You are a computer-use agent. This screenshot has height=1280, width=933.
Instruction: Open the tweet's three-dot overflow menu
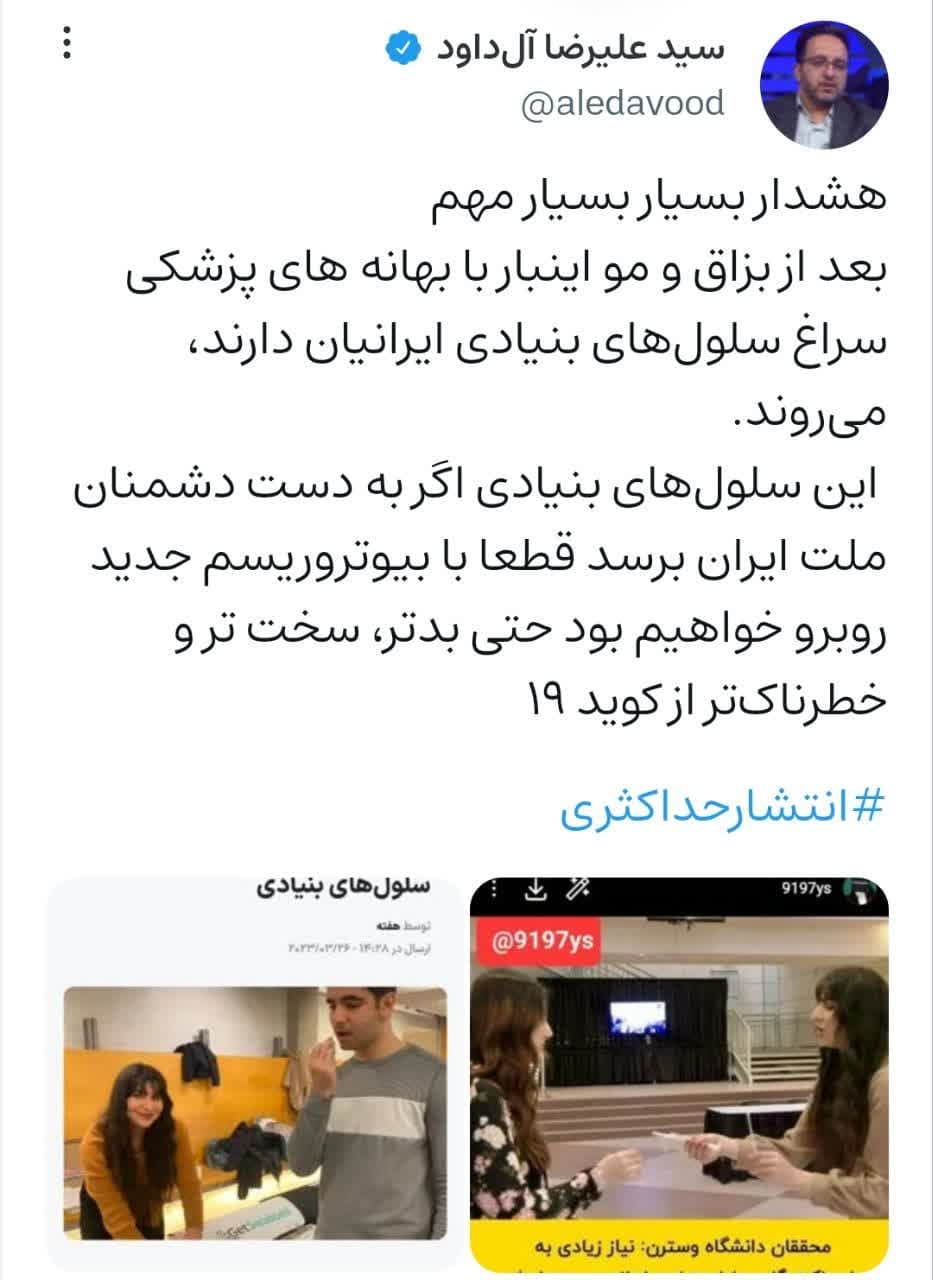[67, 45]
